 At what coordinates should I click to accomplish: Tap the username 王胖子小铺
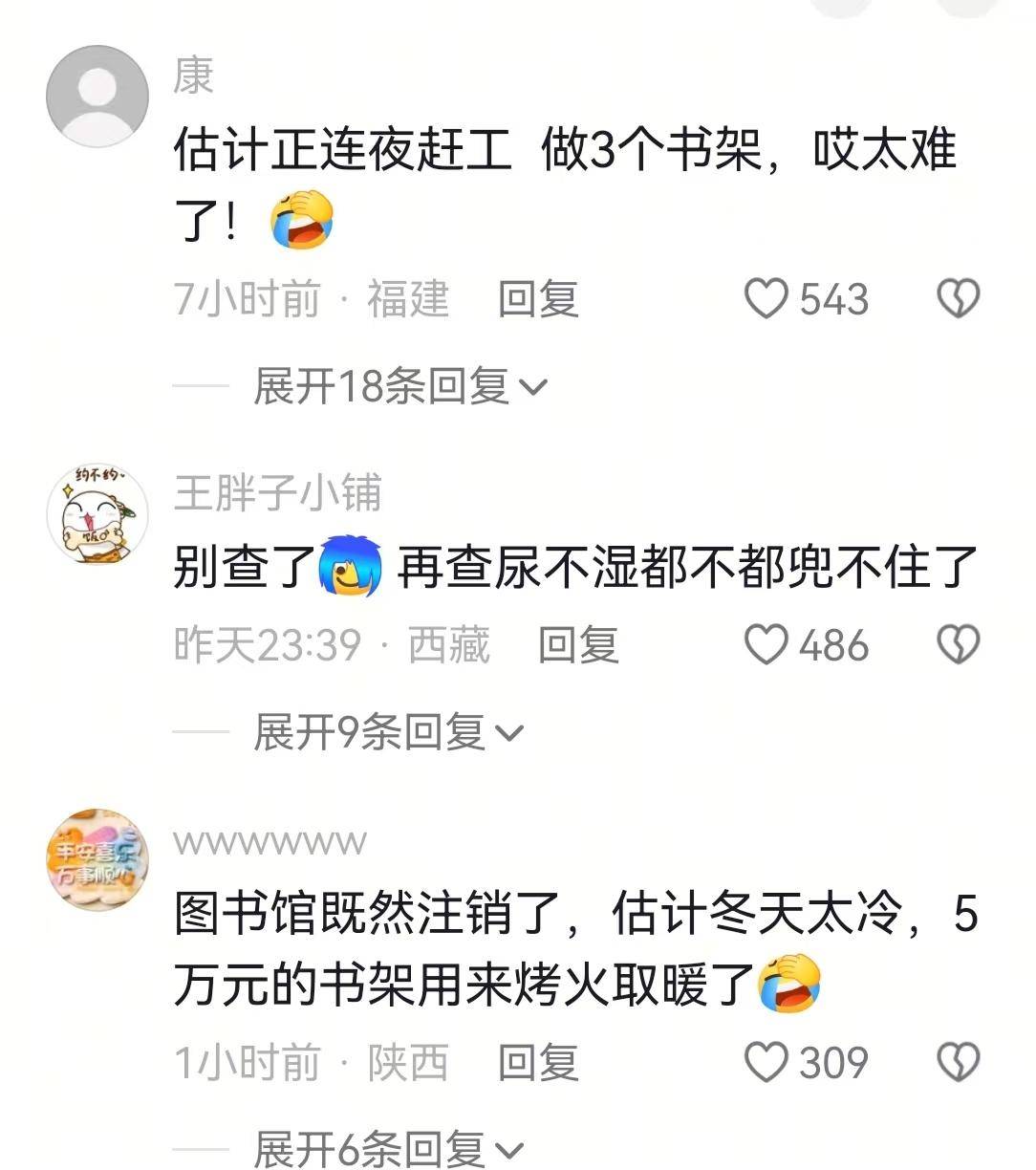point(277,493)
